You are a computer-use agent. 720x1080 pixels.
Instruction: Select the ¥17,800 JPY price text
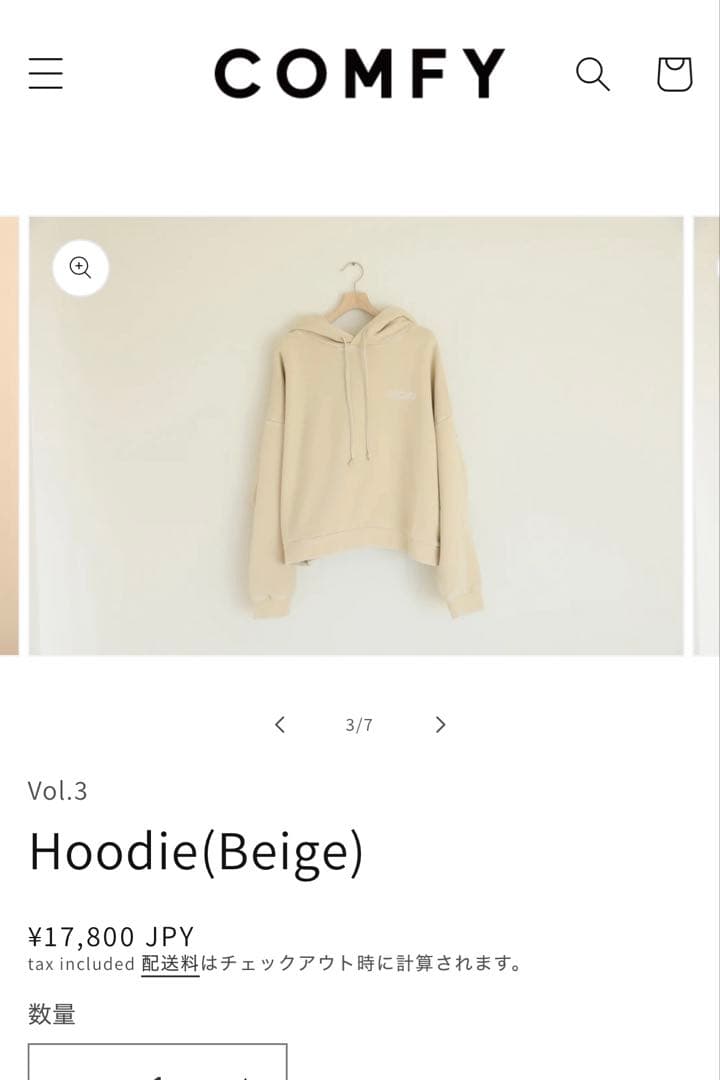tap(112, 936)
